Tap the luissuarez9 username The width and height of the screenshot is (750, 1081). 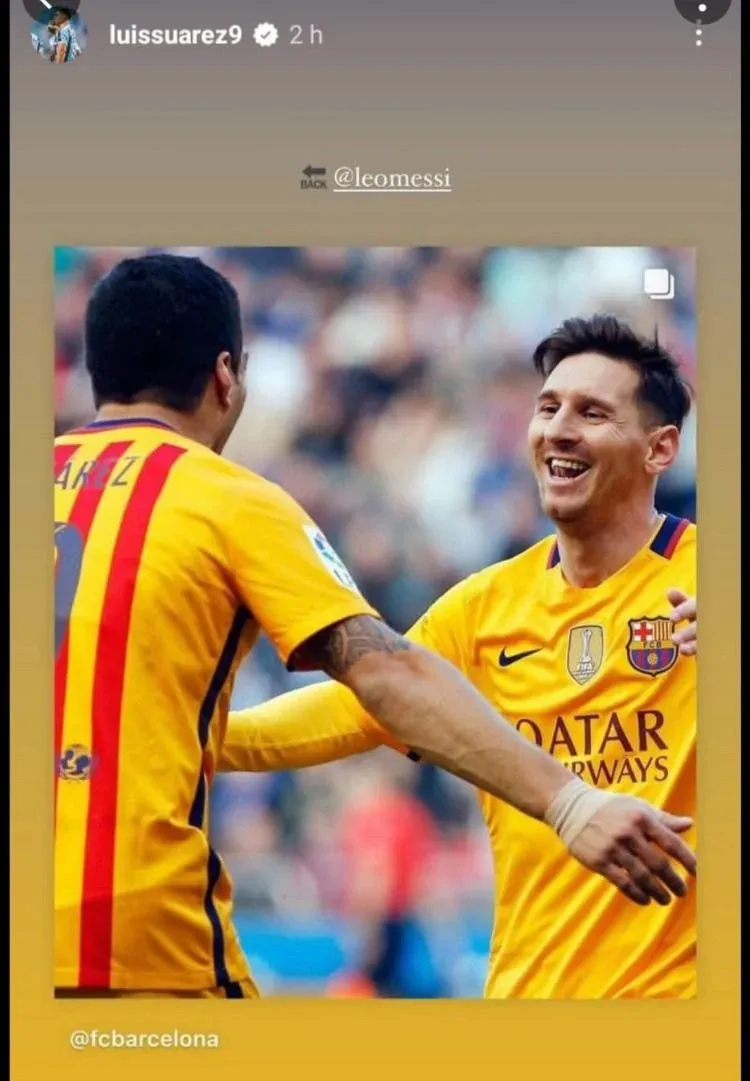(x=175, y=34)
